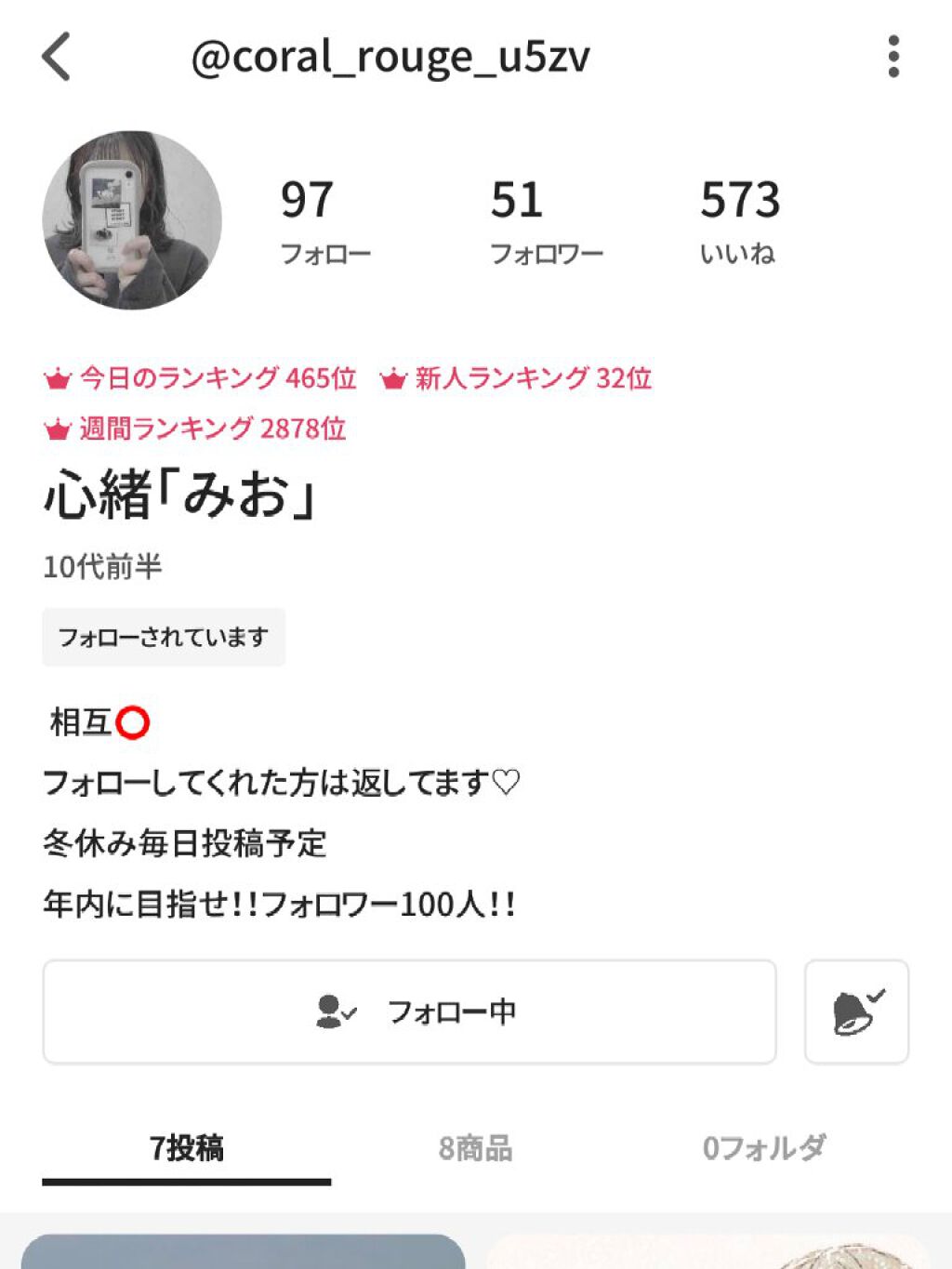Switch to the 7投稿 tab
This screenshot has width=952, height=1269.
click(x=186, y=1148)
